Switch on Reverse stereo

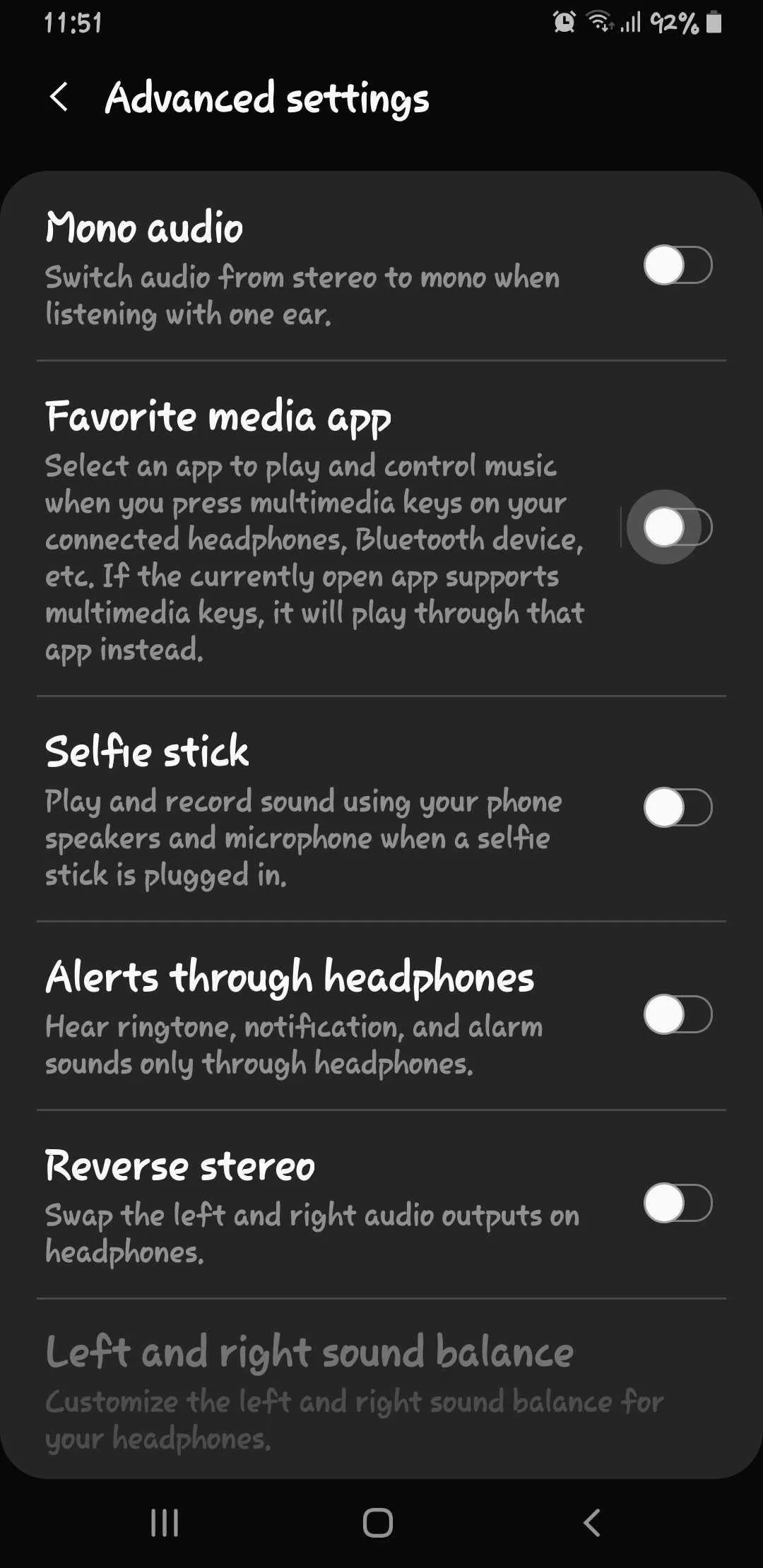point(678,1203)
